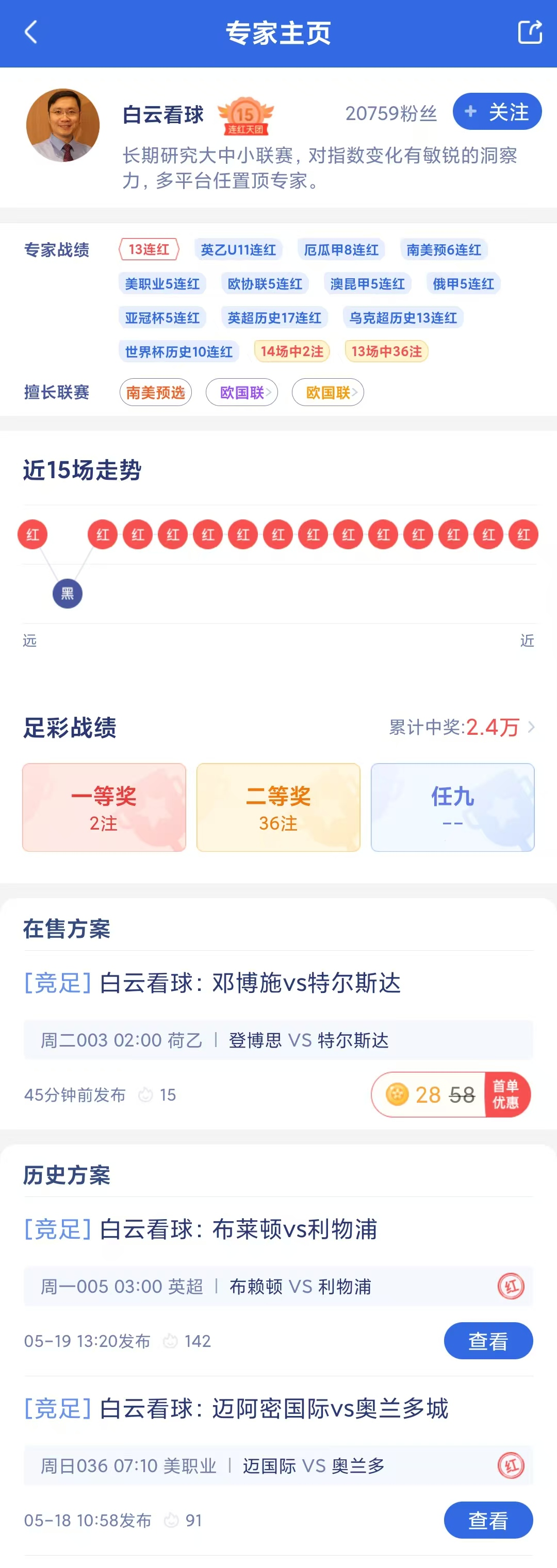The height and width of the screenshot is (1568, 557).
Task: Go back from the expert homepage
Action: tap(30, 32)
